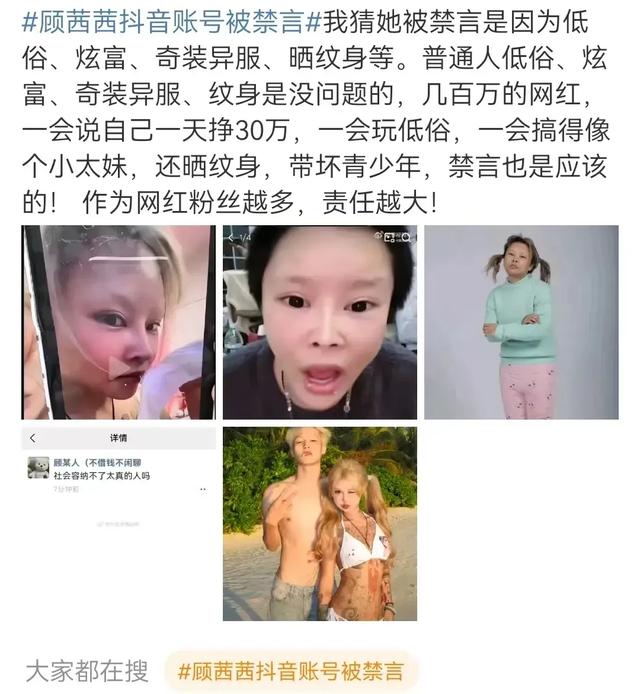Open the photo of girl in green sweater
This screenshot has height=694, width=640.
click(x=521, y=322)
